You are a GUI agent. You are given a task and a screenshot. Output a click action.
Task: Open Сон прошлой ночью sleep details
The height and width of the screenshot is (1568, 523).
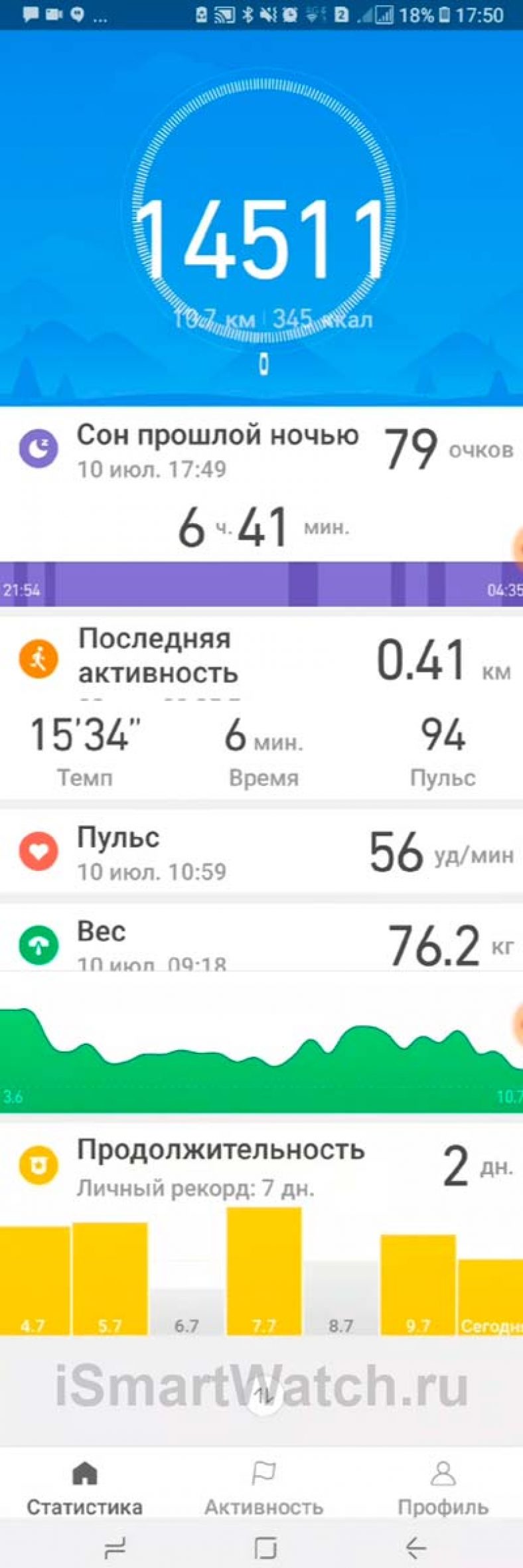[219, 438]
